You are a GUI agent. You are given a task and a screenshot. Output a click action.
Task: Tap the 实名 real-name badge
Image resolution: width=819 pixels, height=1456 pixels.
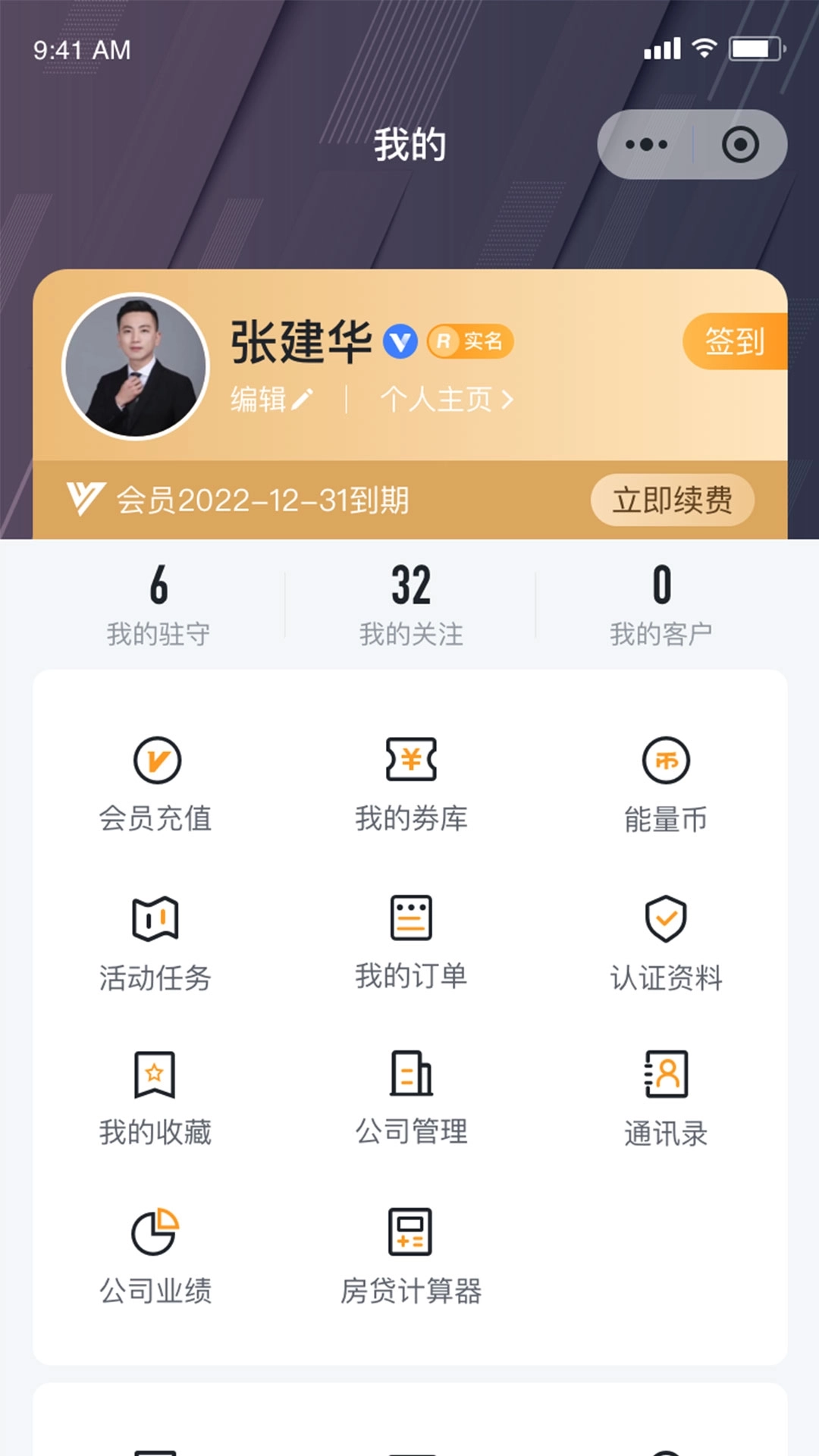[x=469, y=342]
